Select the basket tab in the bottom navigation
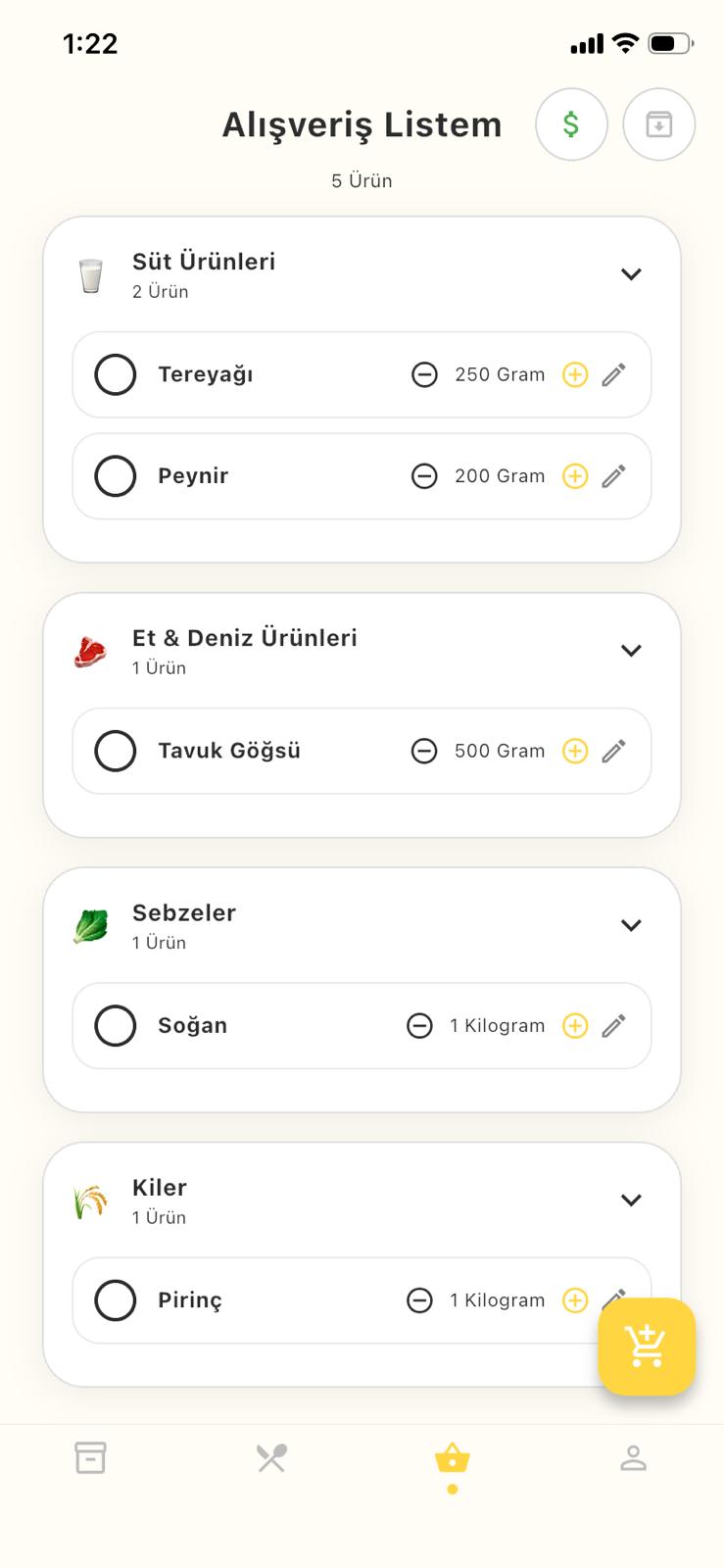The image size is (724, 1568). (452, 1457)
